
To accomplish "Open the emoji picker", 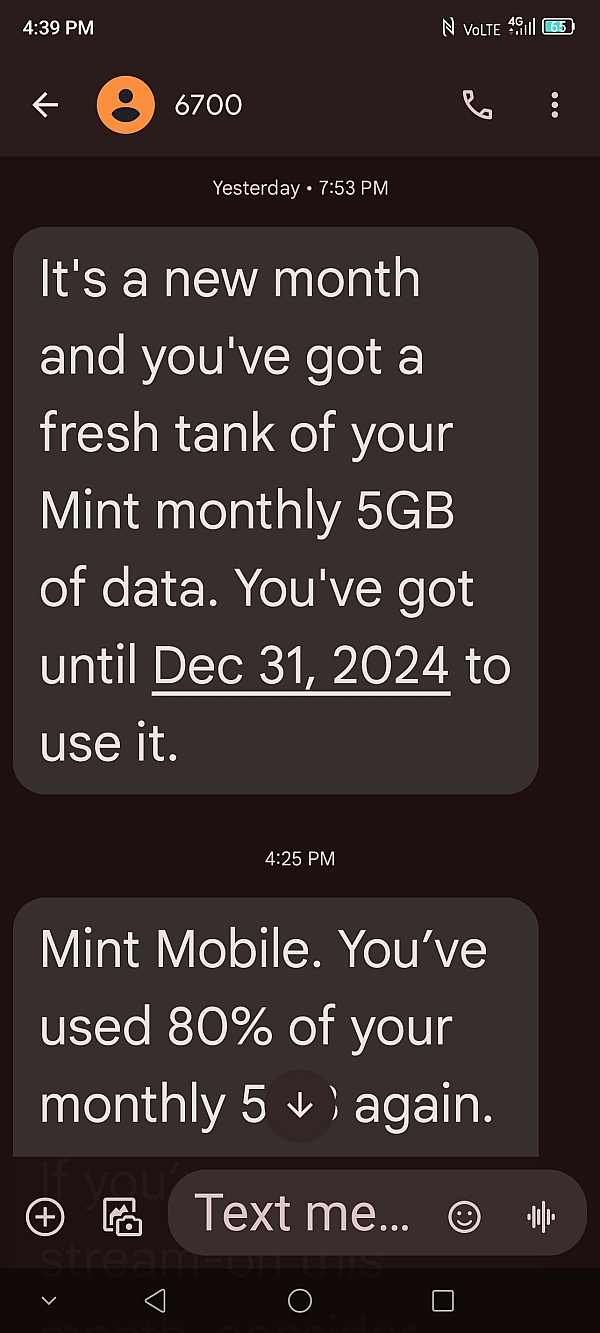I will tap(464, 1217).
